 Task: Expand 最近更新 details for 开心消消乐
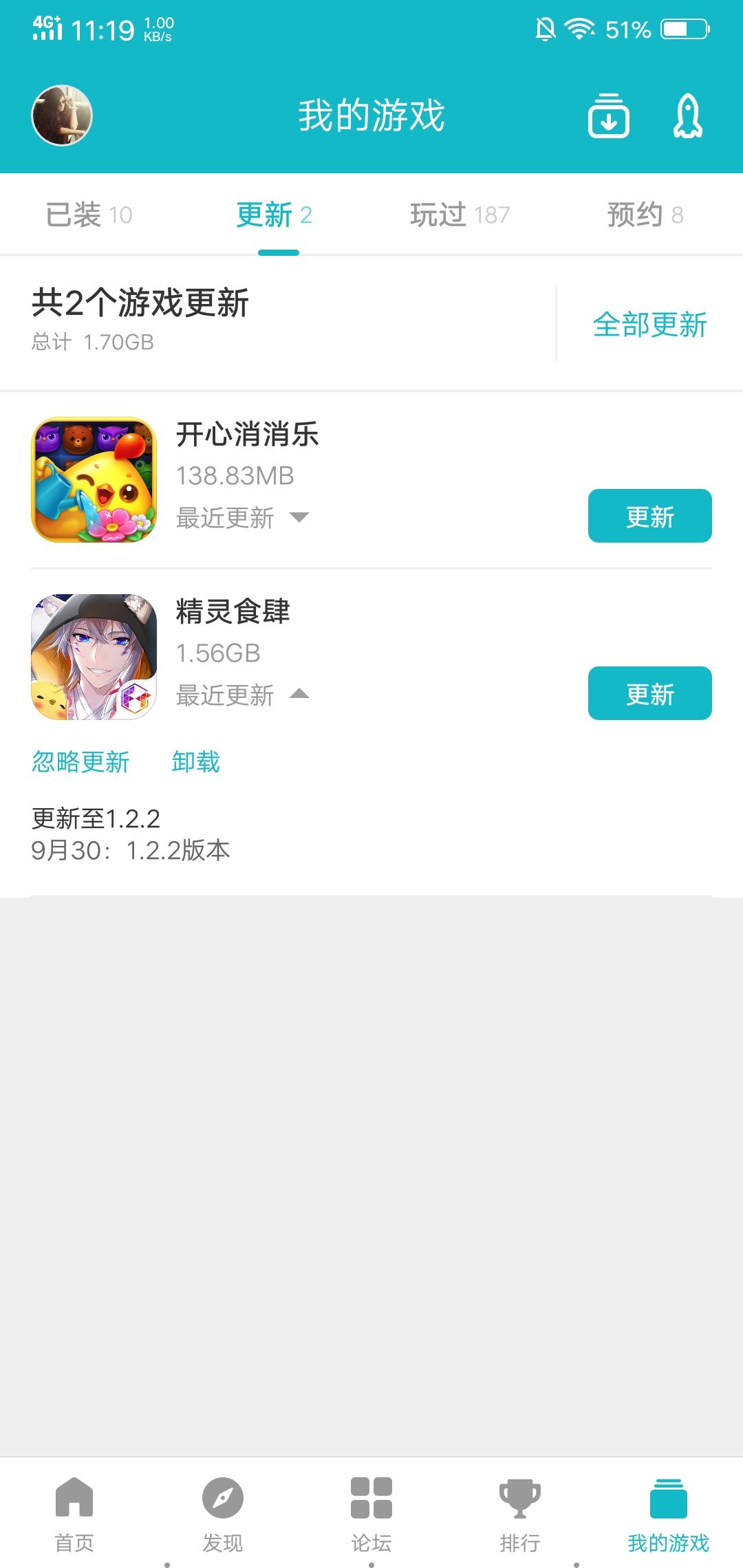click(242, 517)
